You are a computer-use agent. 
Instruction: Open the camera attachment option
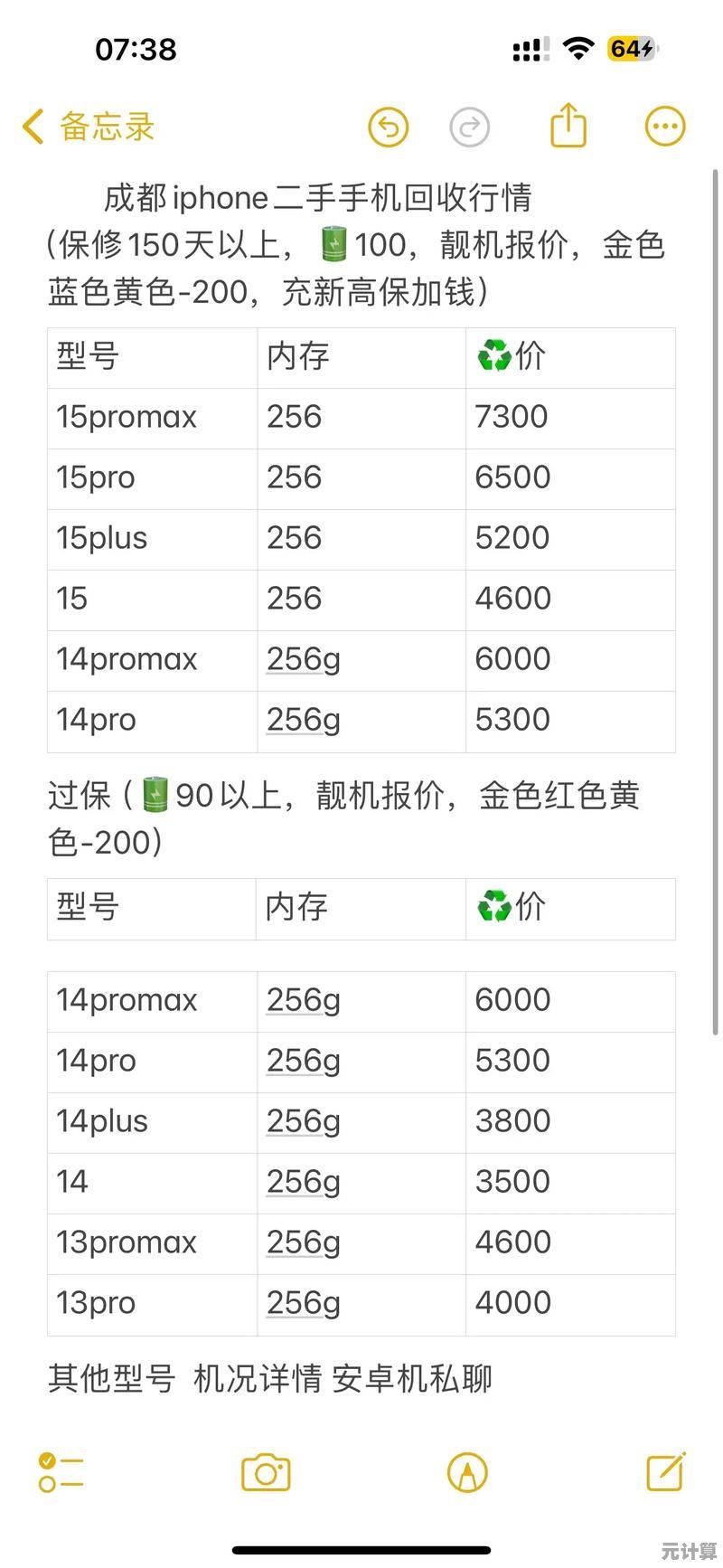265,1472
